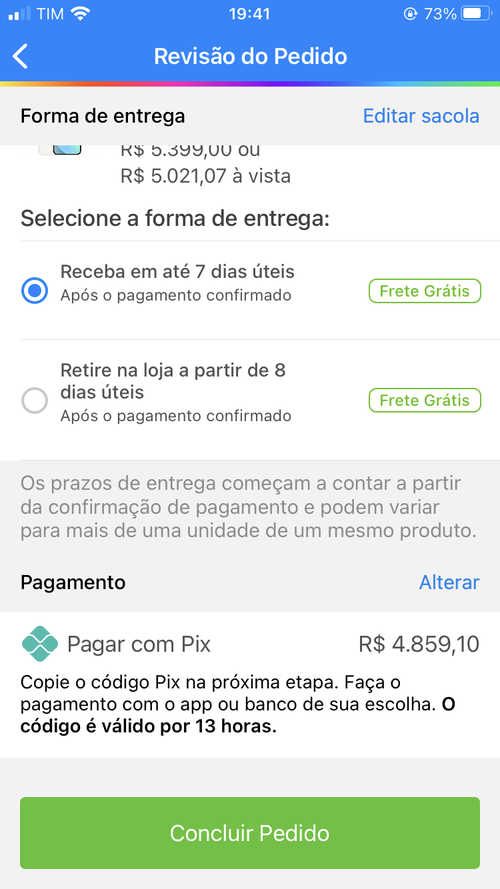Tap the Concluir Pedido button
Screen dimensions: 500x889
tap(250, 833)
